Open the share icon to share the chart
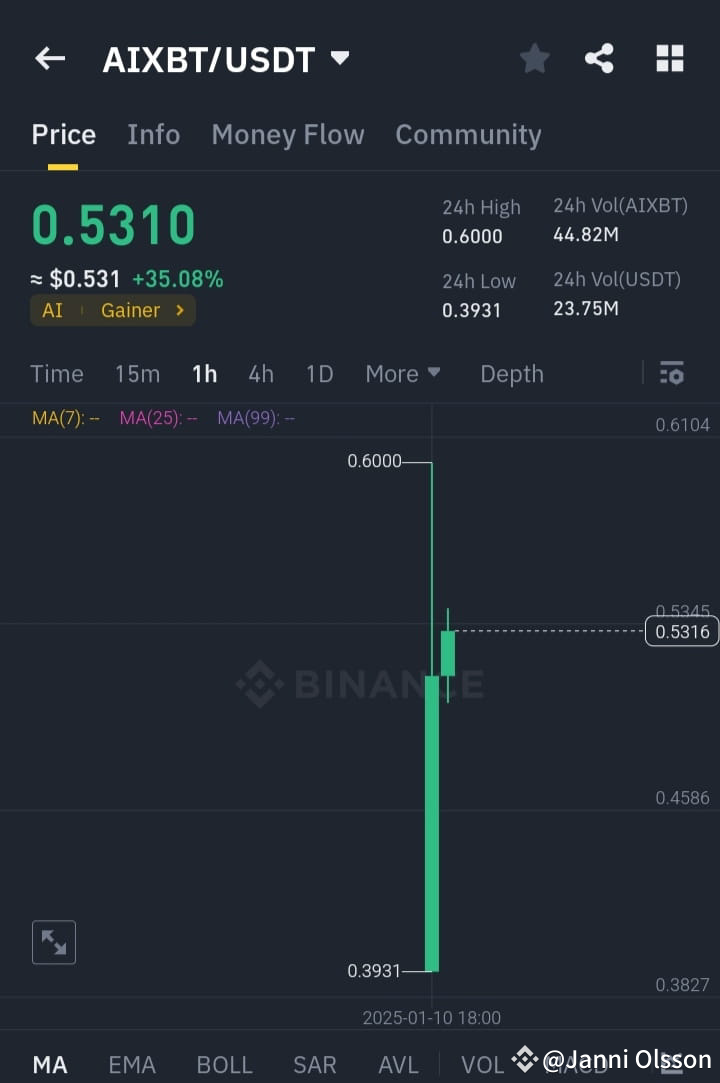 [x=599, y=58]
